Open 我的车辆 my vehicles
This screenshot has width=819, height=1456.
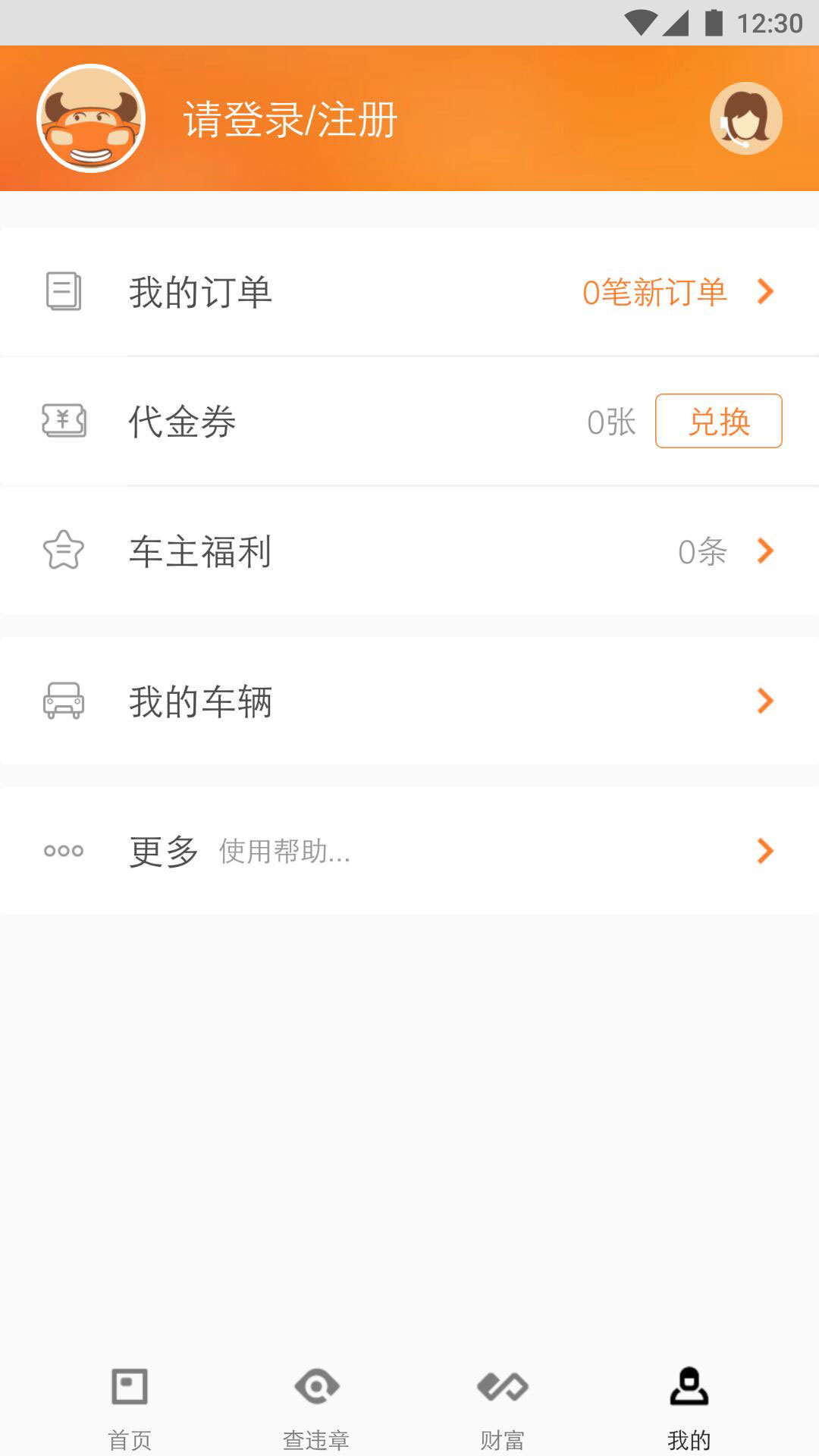(x=409, y=701)
